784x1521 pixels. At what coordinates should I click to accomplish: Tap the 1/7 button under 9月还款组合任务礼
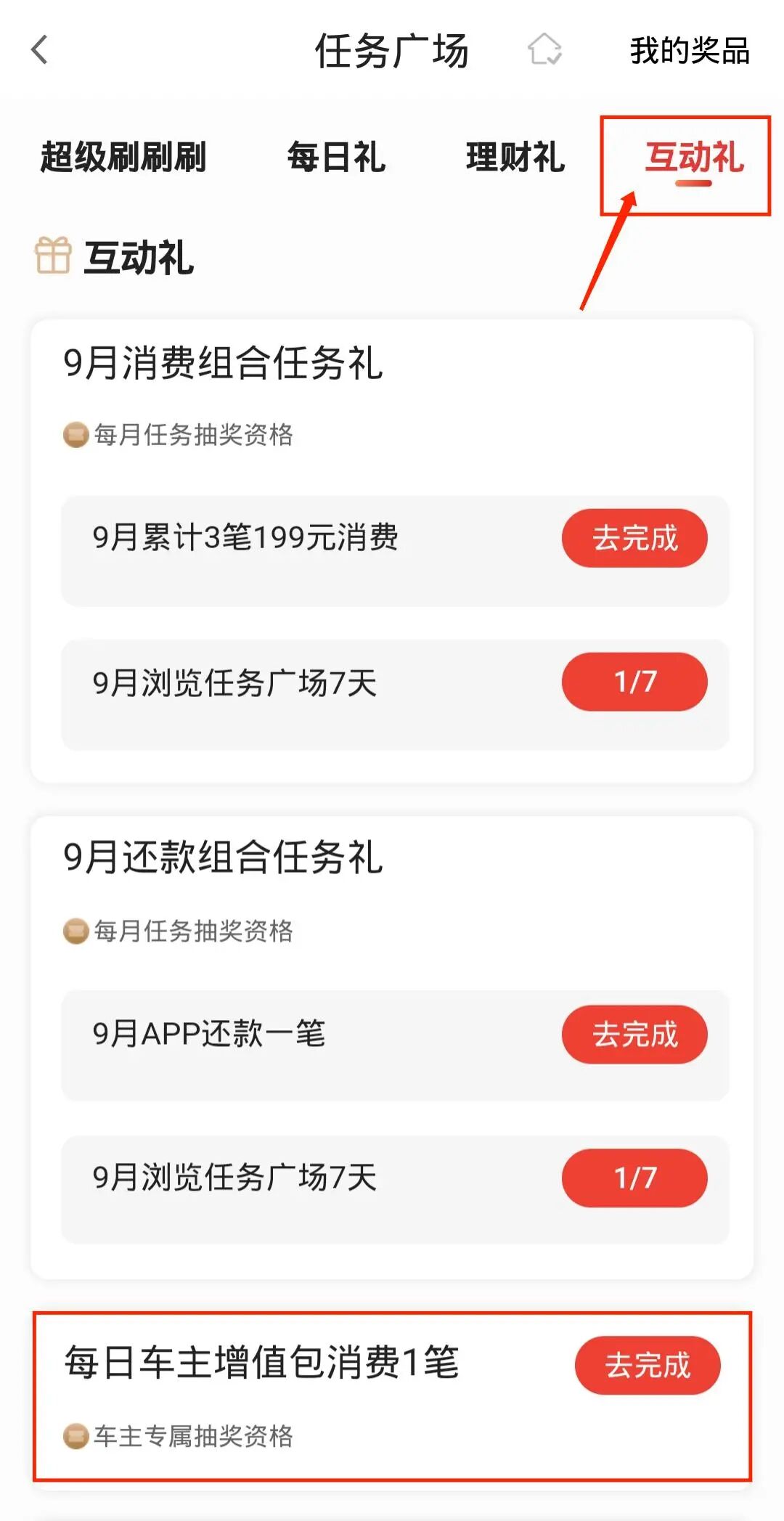click(634, 1178)
